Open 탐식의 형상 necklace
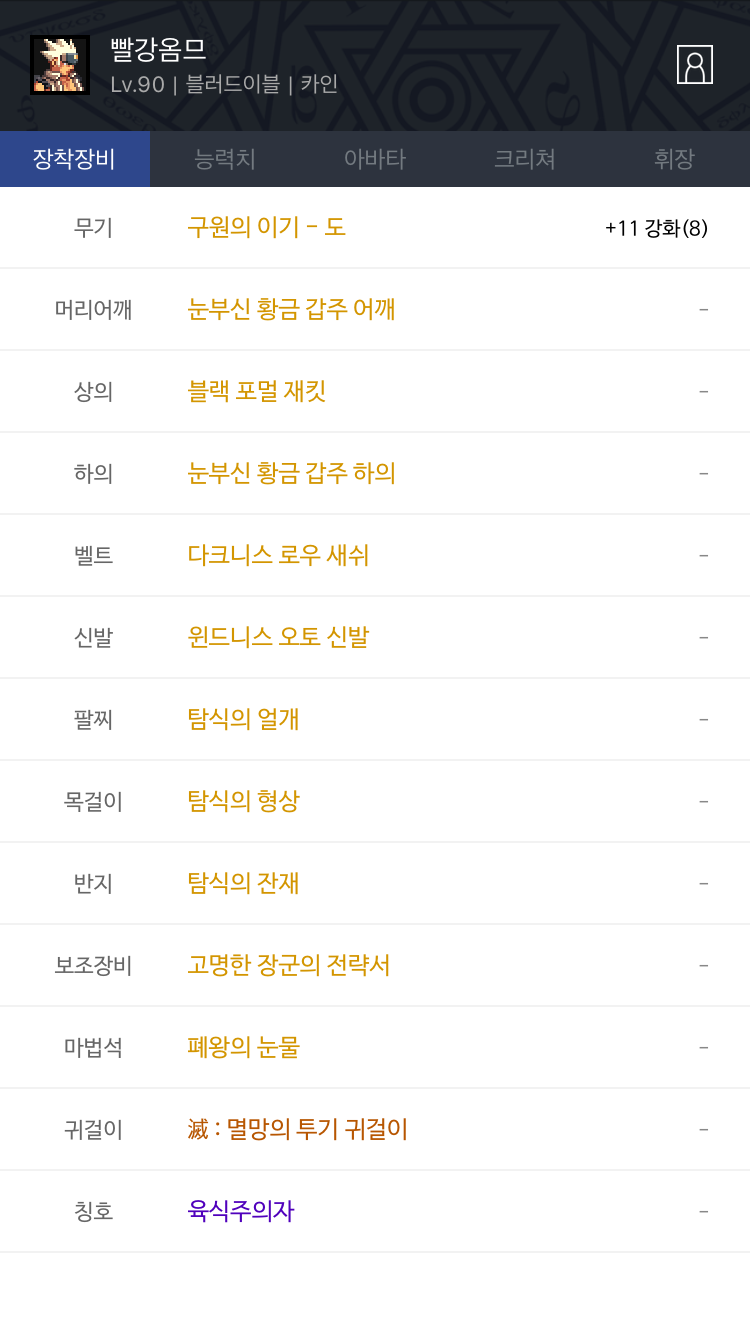 click(375, 801)
